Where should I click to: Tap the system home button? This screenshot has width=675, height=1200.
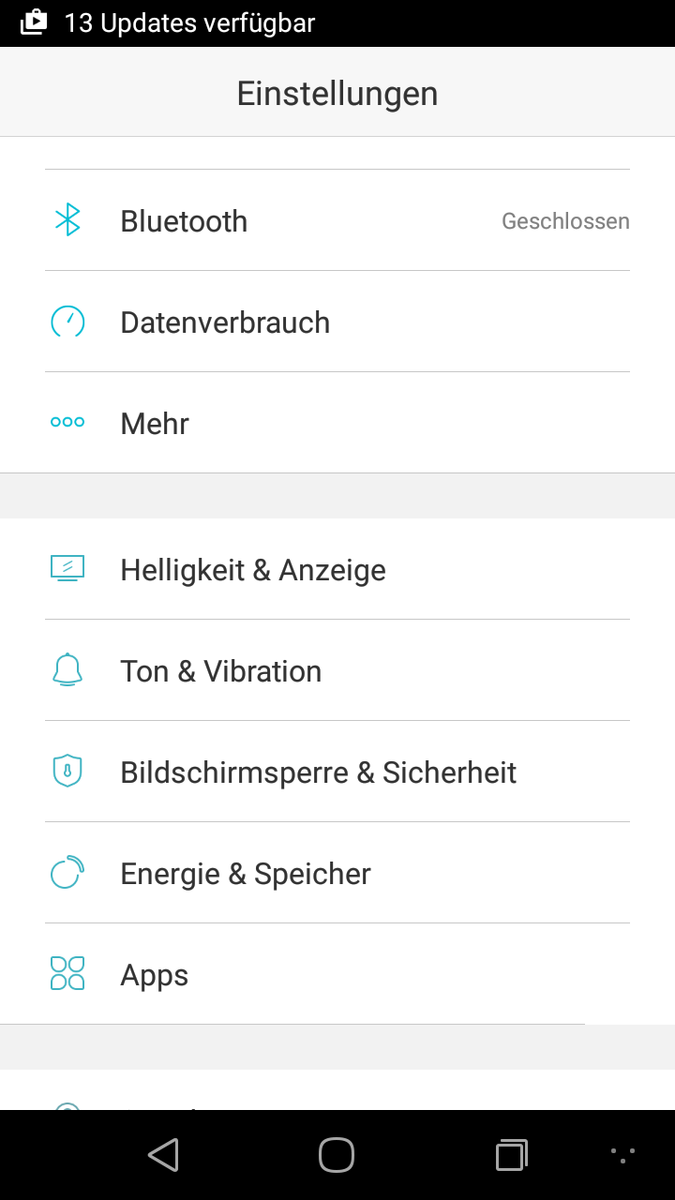337,1155
